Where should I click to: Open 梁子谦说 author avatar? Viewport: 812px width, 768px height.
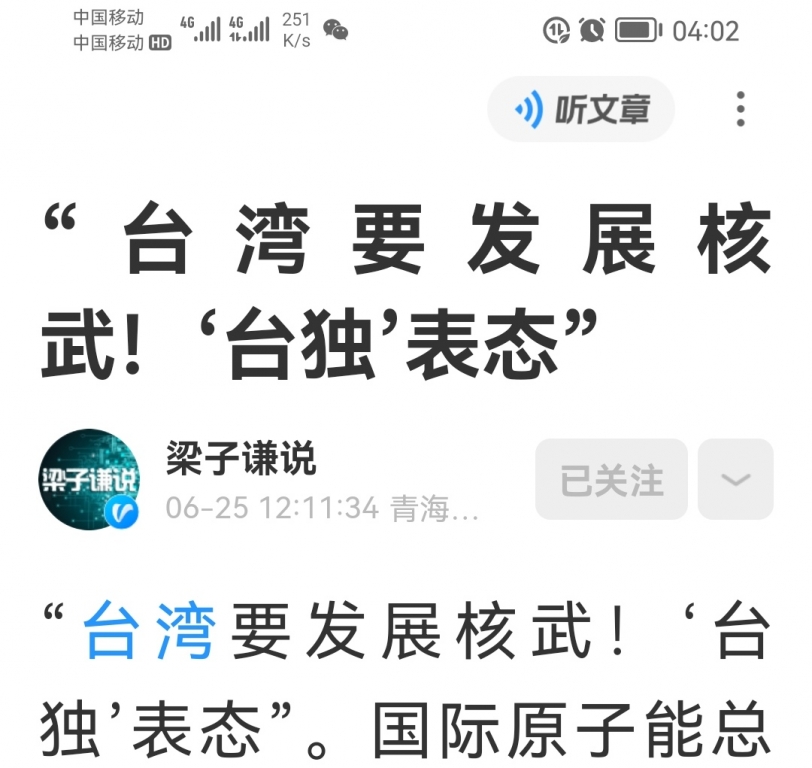(89, 479)
